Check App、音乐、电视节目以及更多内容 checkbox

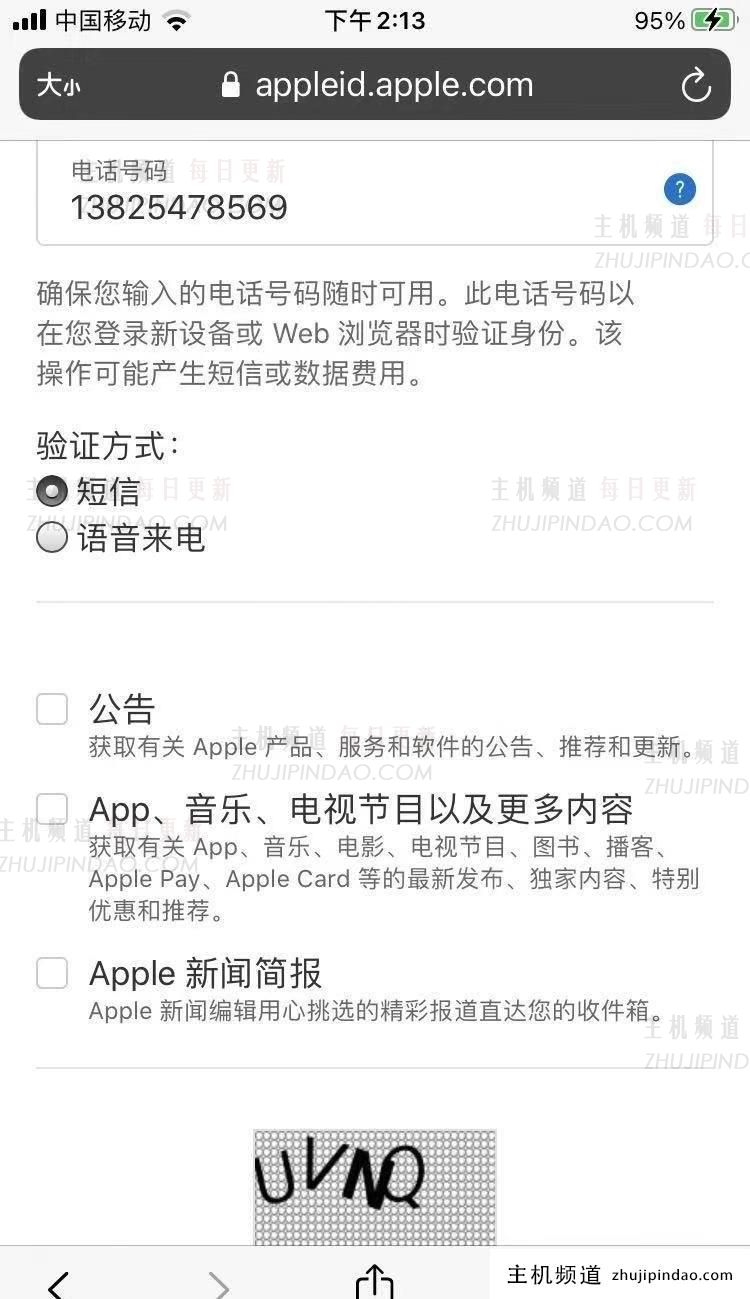pyautogui.click(x=52, y=808)
